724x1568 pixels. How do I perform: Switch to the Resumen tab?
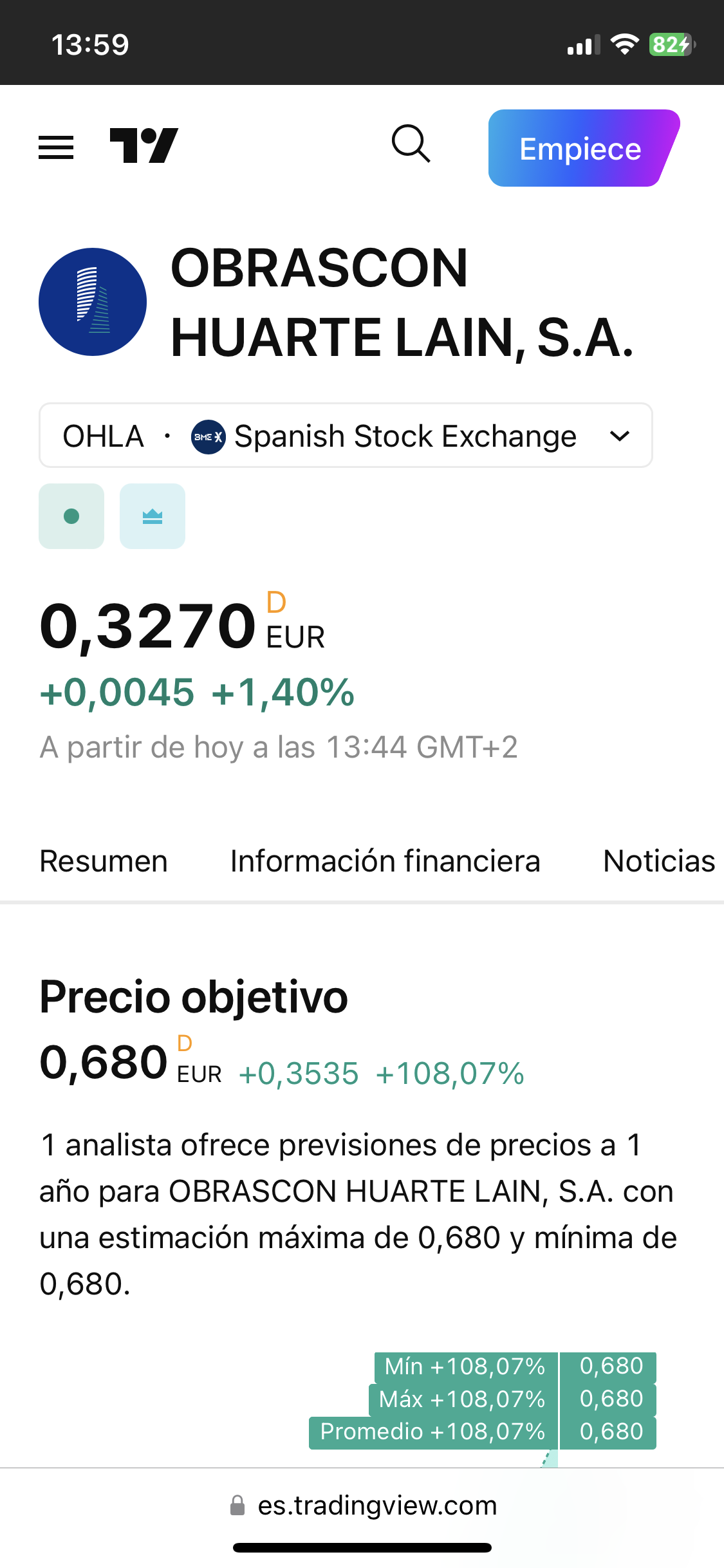click(104, 861)
